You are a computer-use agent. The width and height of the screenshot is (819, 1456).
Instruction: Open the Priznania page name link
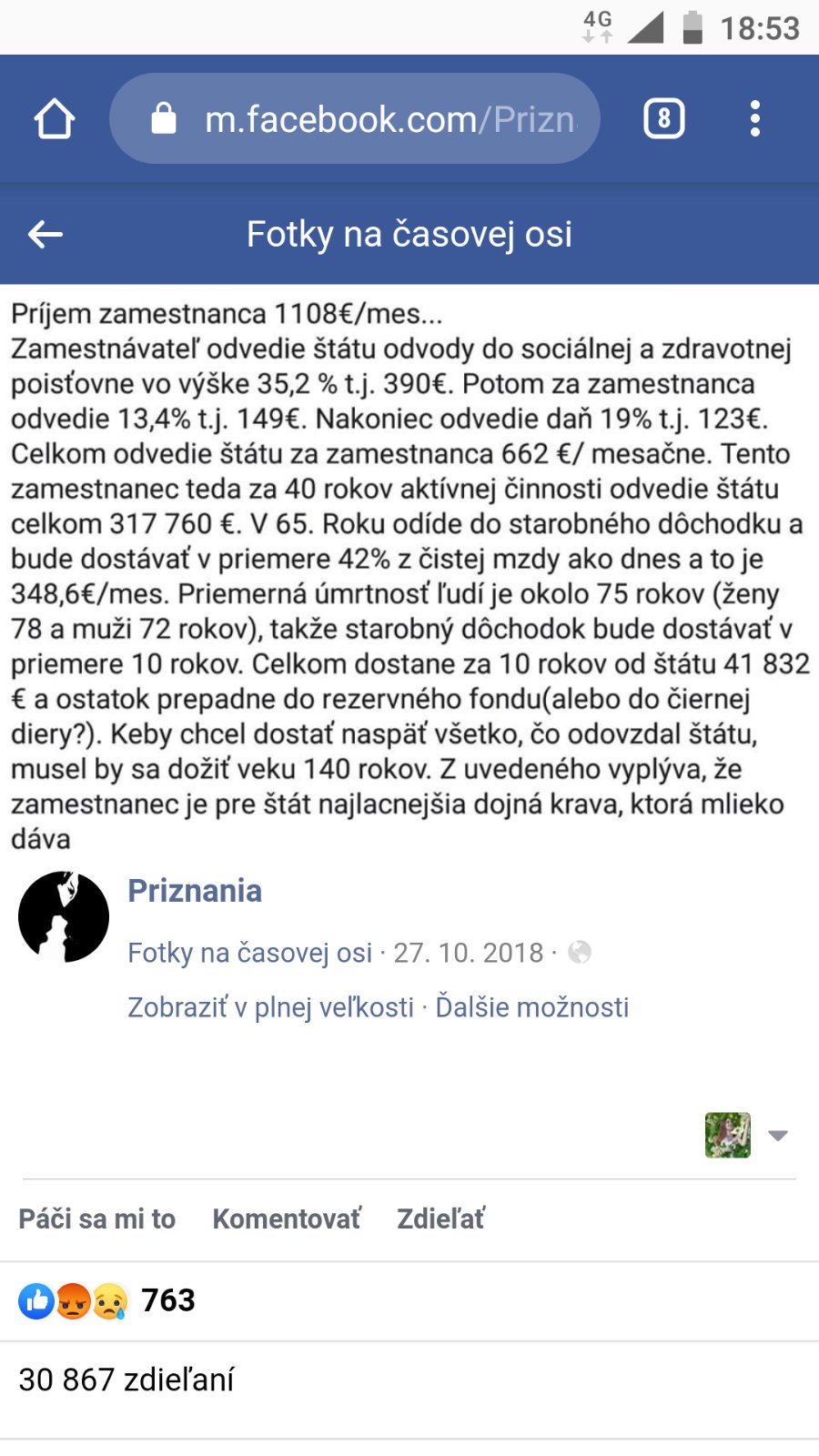tap(195, 891)
